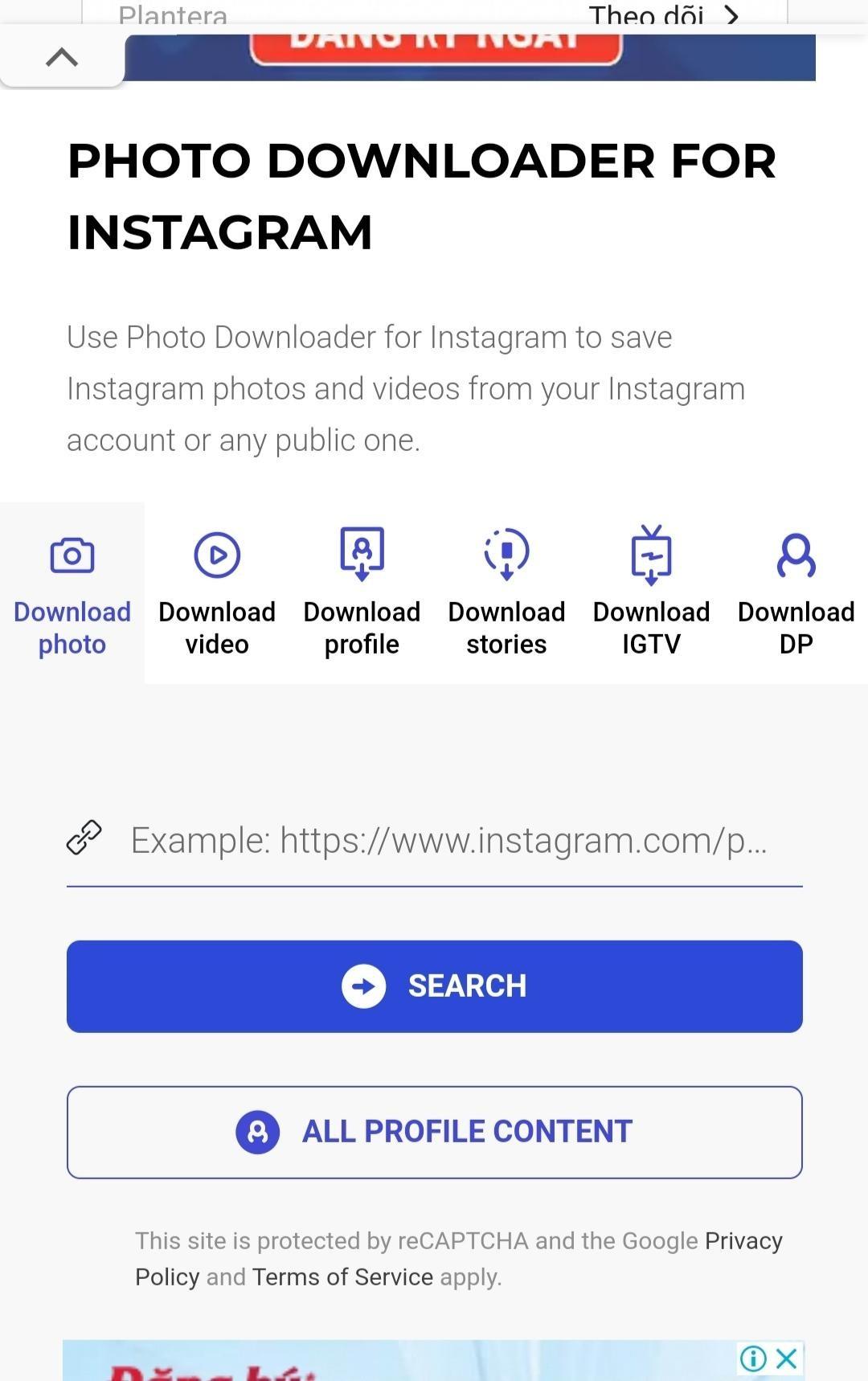Select the Download profile tab
This screenshot has height=1381, width=868.
pos(362,593)
